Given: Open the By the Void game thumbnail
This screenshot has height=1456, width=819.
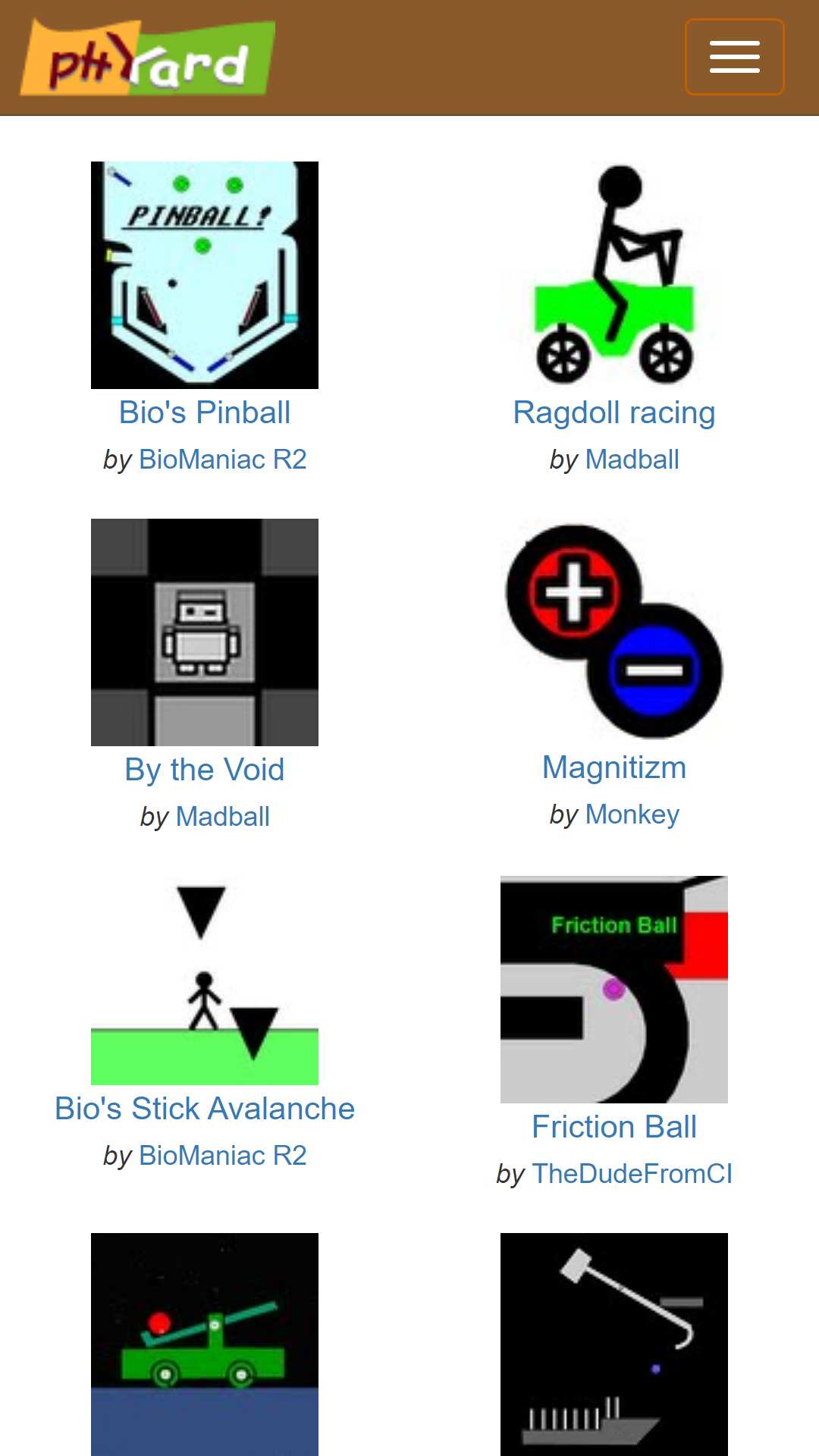Looking at the screenshot, I should pos(205,632).
